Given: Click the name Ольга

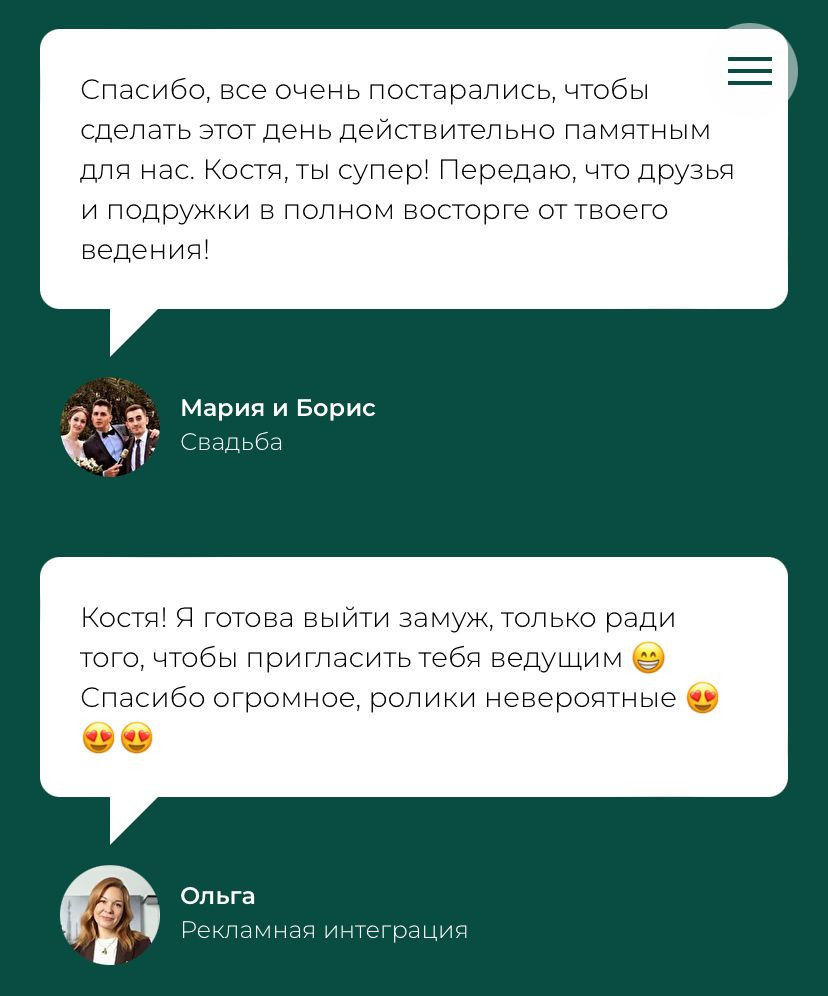Looking at the screenshot, I should click(217, 896).
